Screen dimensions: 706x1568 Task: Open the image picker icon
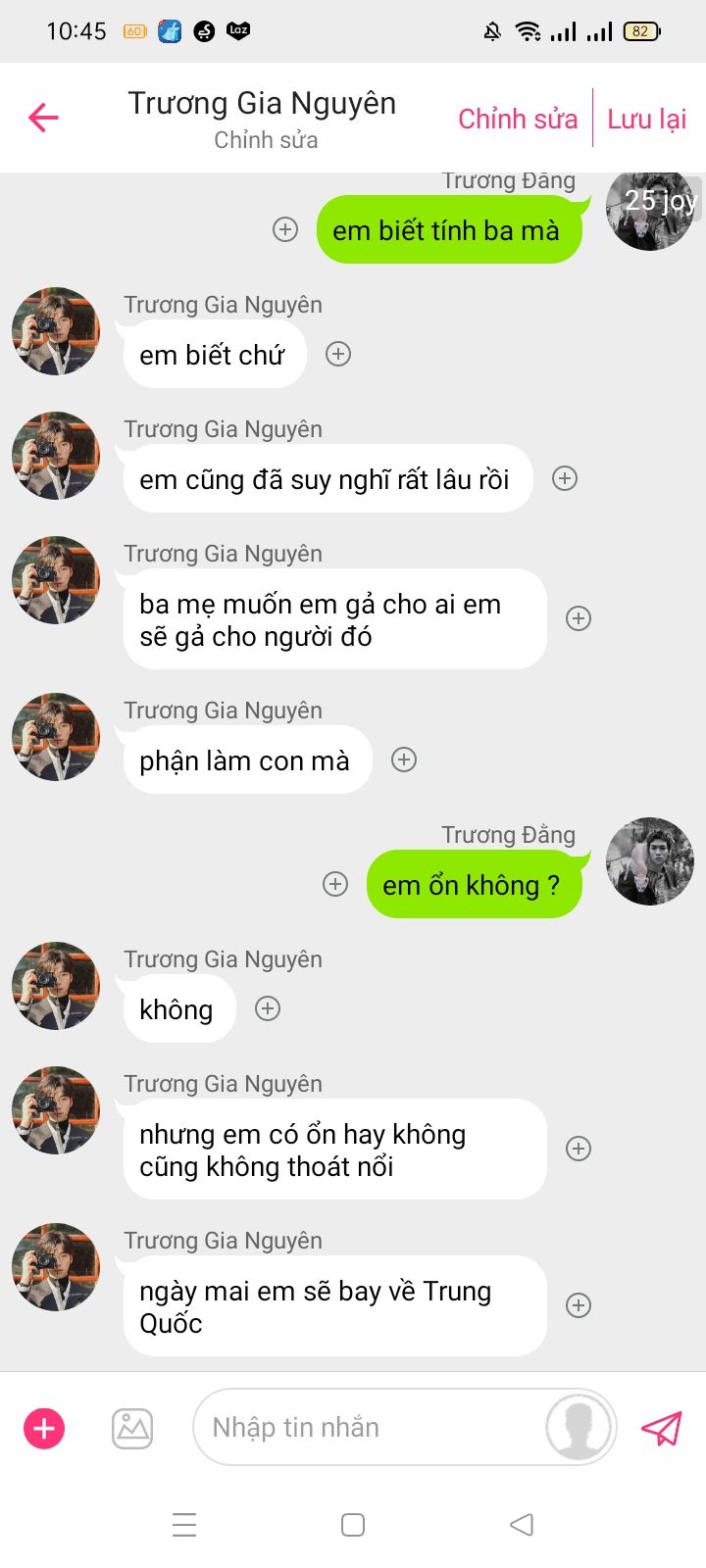click(x=132, y=1428)
